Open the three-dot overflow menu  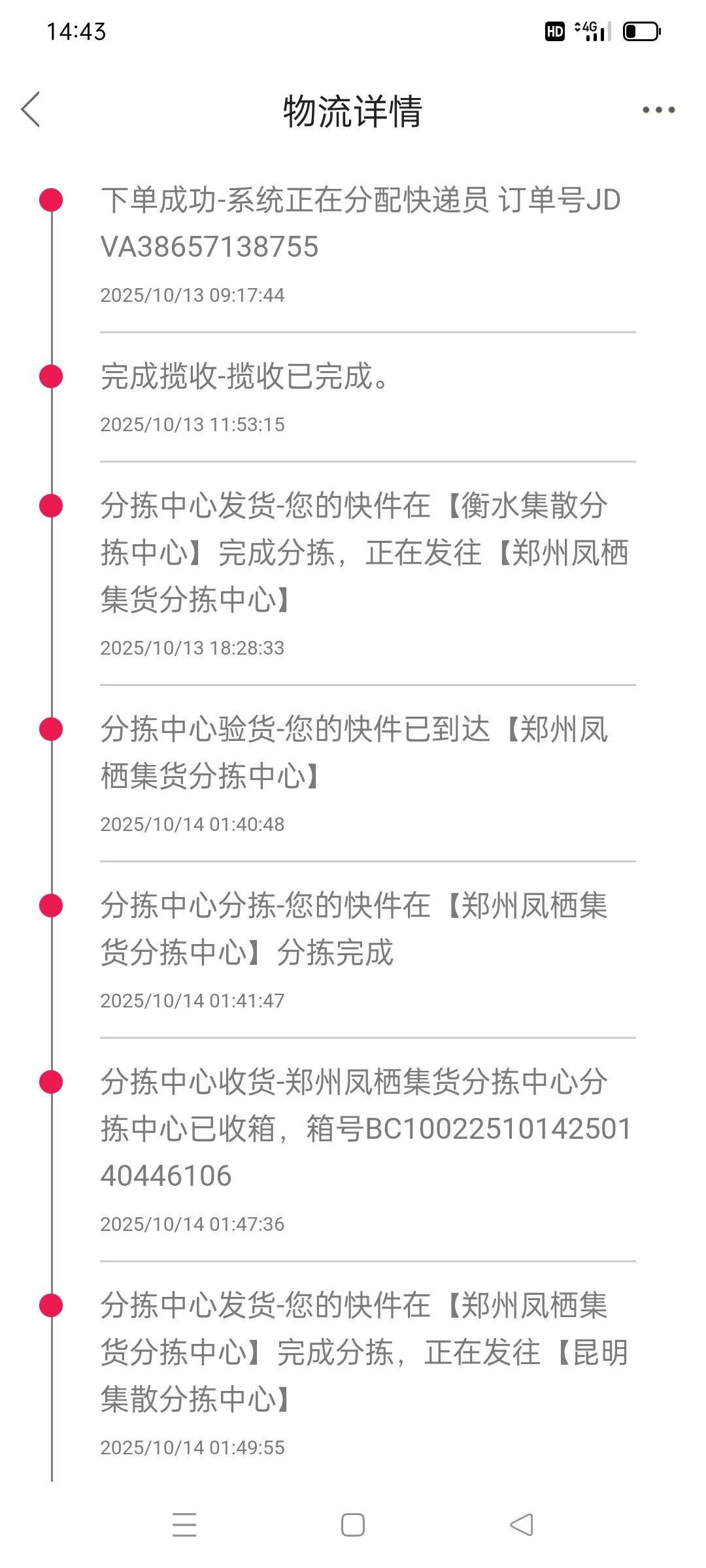click(658, 110)
